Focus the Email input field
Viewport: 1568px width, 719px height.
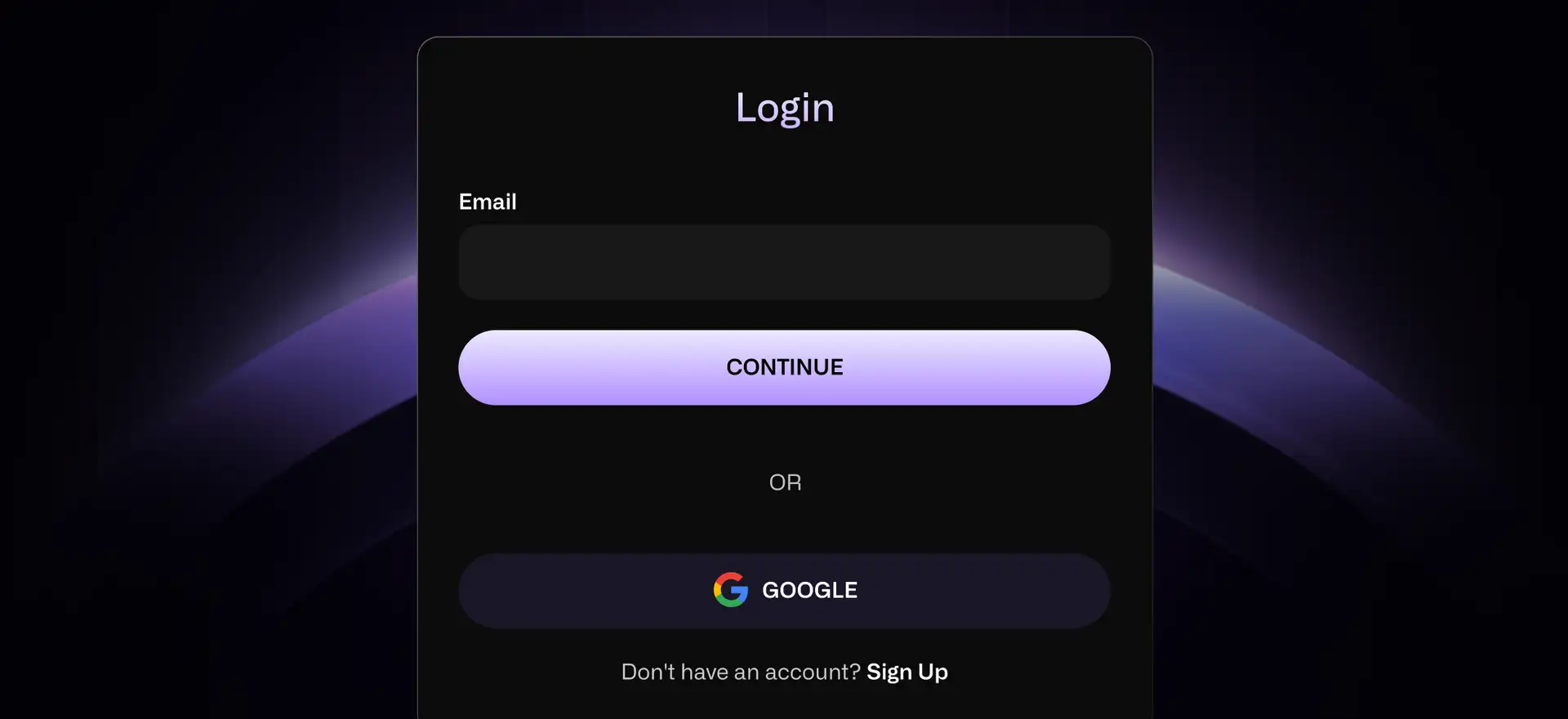tap(784, 262)
